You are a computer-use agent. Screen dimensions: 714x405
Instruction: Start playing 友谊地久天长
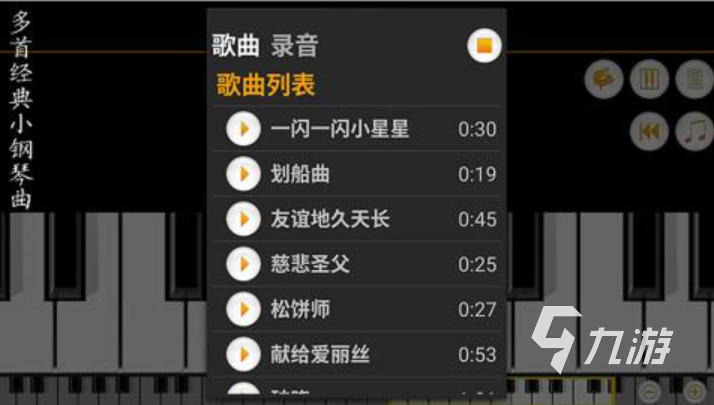(x=242, y=219)
